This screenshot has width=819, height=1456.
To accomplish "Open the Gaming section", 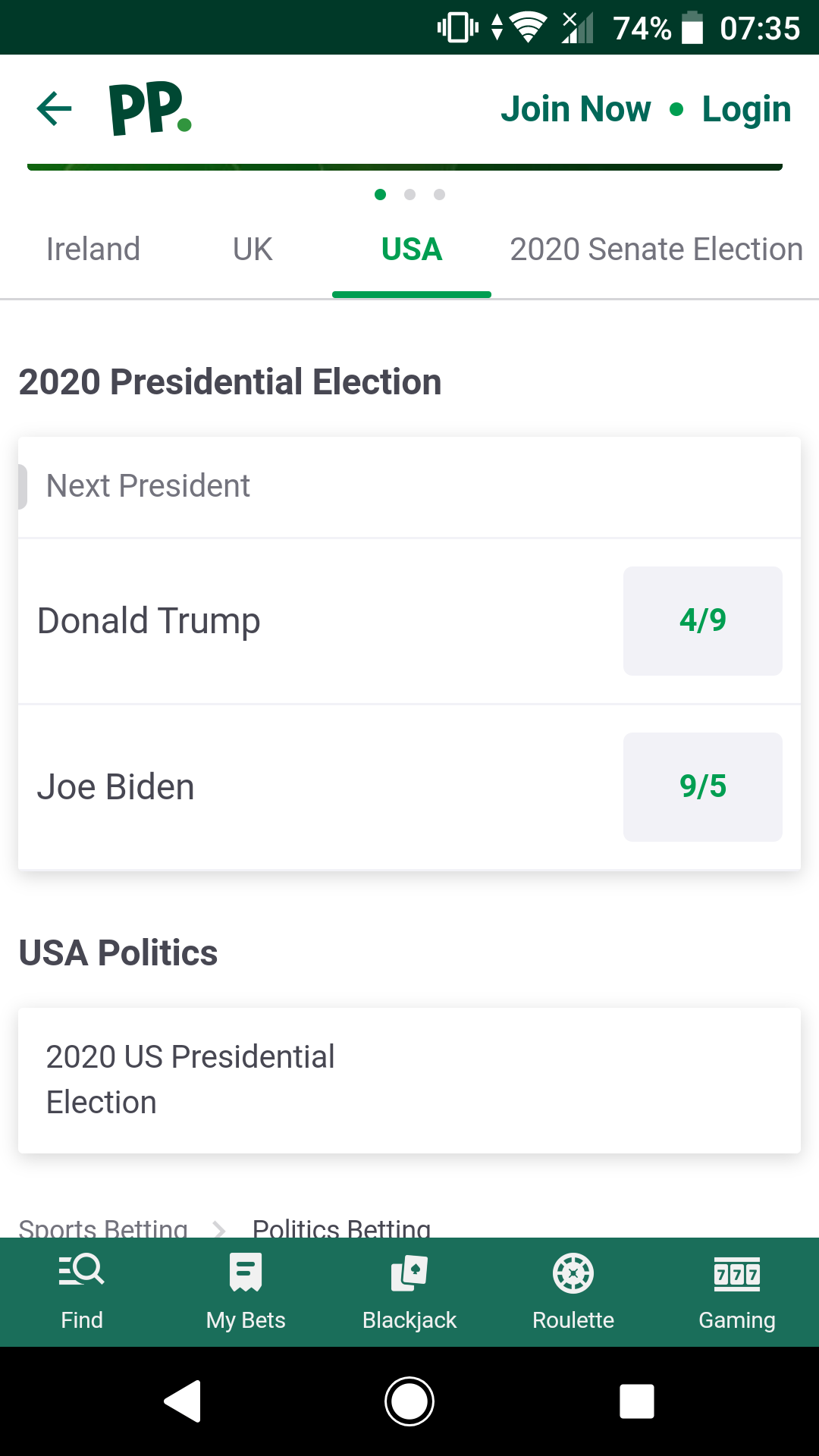I will [x=737, y=1292].
